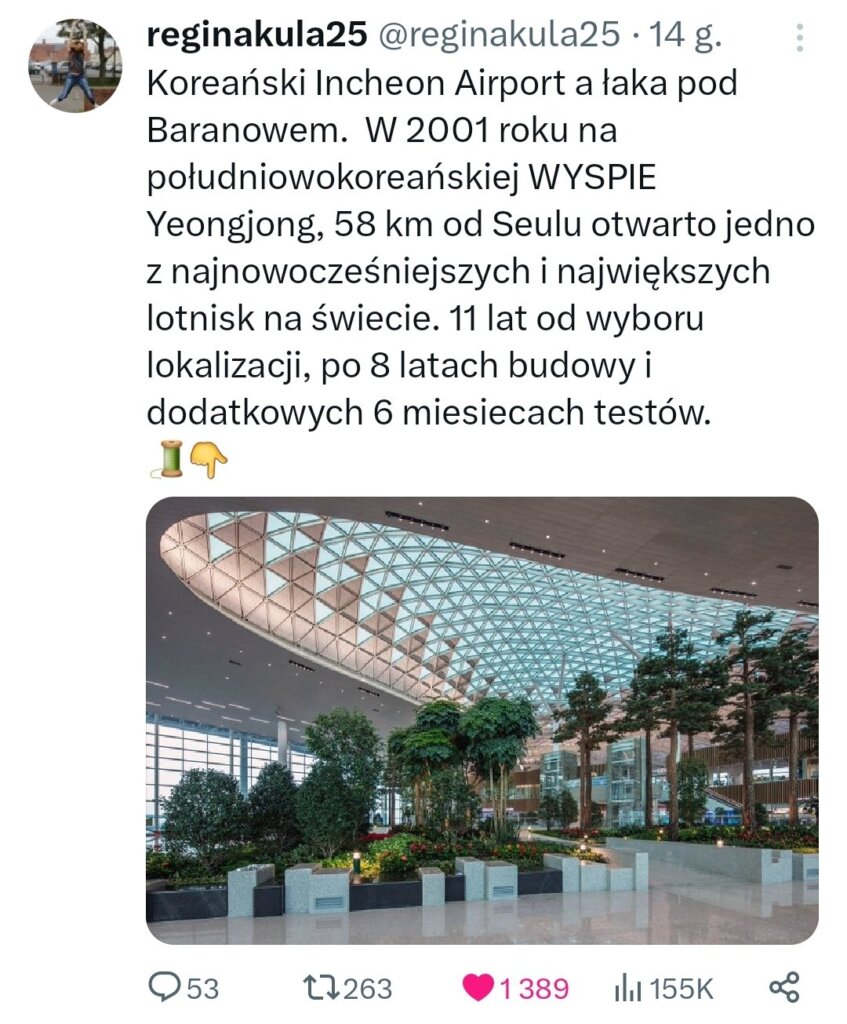847x1024 pixels.
Task: Open the tweet's three-dot overflow menu
Action: (798, 39)
